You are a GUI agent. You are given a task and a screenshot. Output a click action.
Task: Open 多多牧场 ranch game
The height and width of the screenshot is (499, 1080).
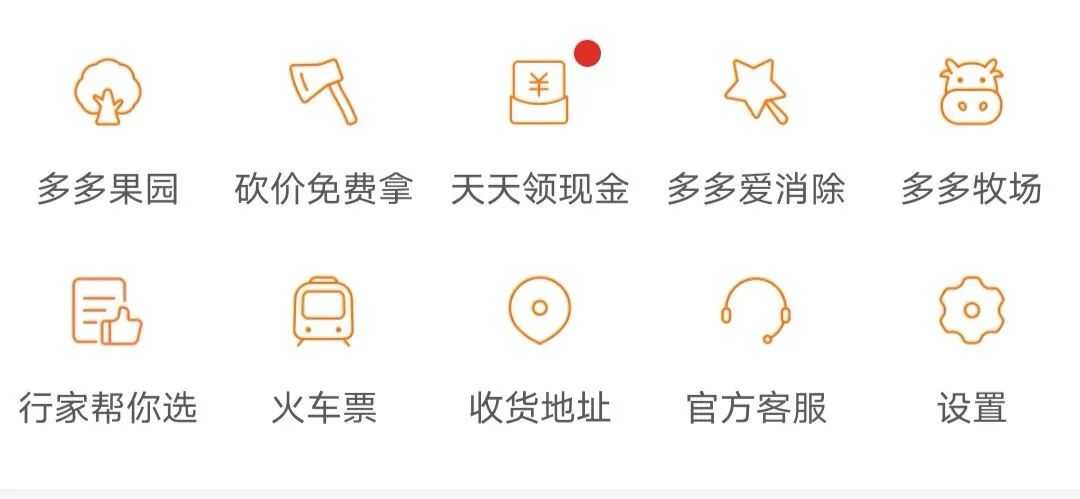coord(971,93)
